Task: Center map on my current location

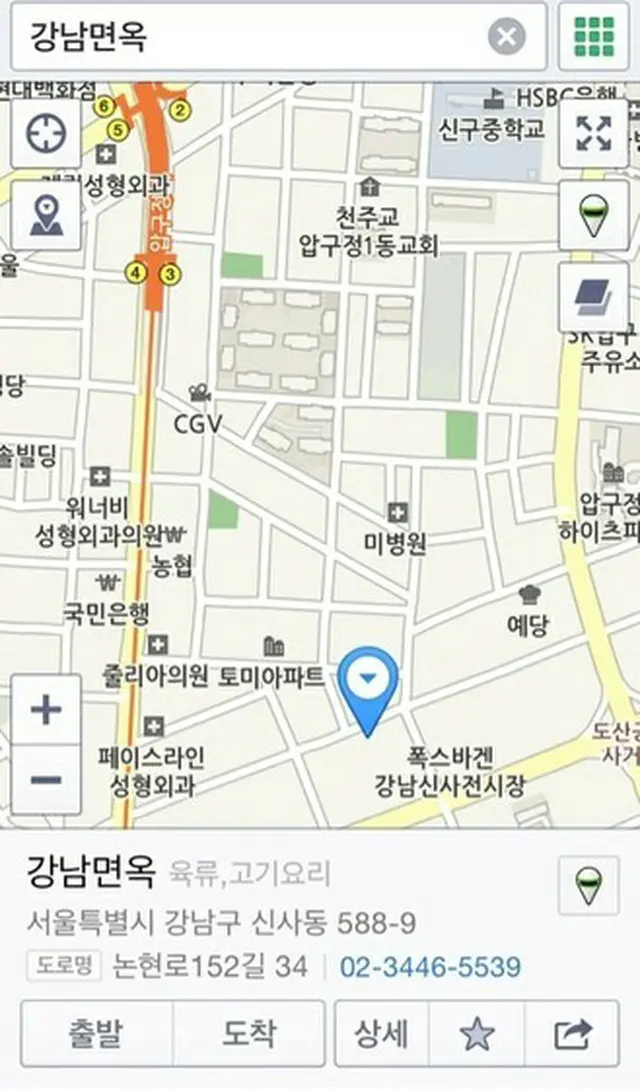Action: (x=46, y=133)
